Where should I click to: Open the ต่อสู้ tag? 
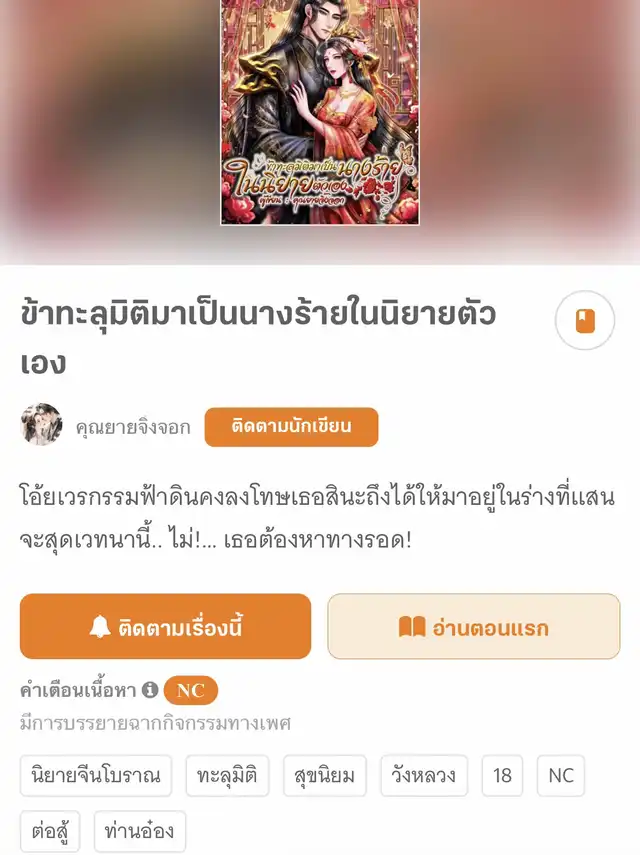pyautogui.click(x=50, y=831)
